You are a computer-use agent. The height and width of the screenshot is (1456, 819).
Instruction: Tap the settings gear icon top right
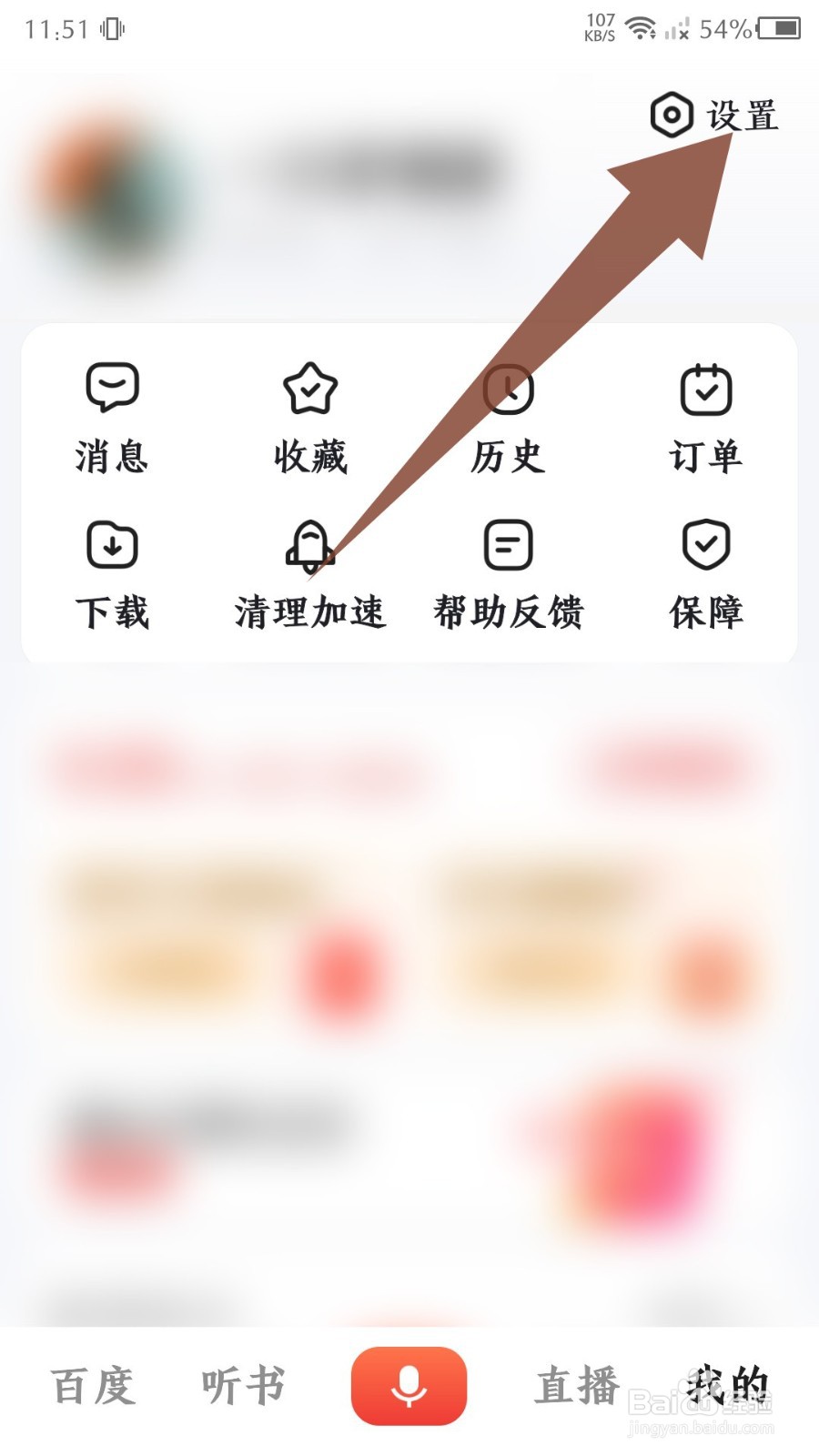[670, 116]
